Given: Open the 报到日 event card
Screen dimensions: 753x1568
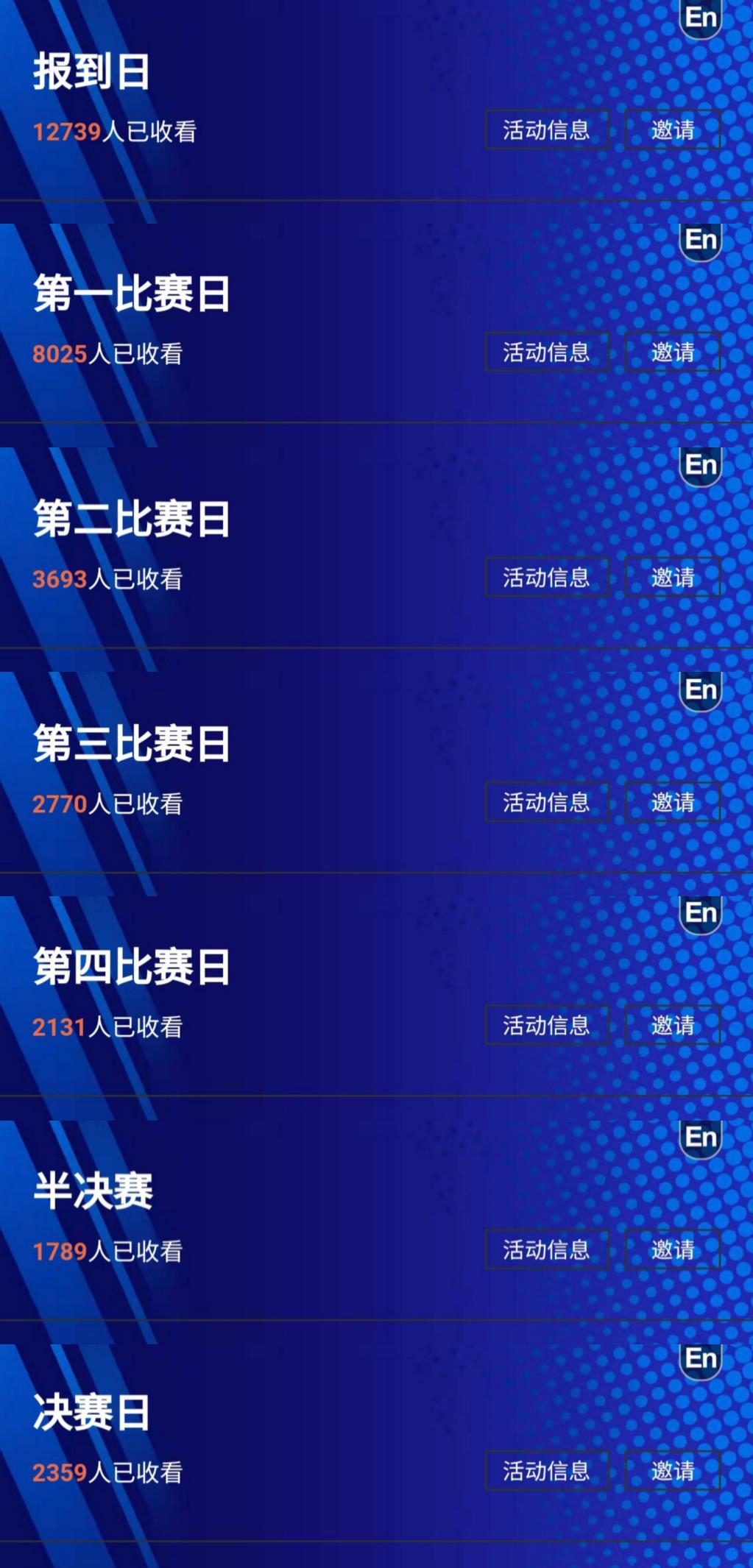Looking at the screenshot, I should [91, 72].
